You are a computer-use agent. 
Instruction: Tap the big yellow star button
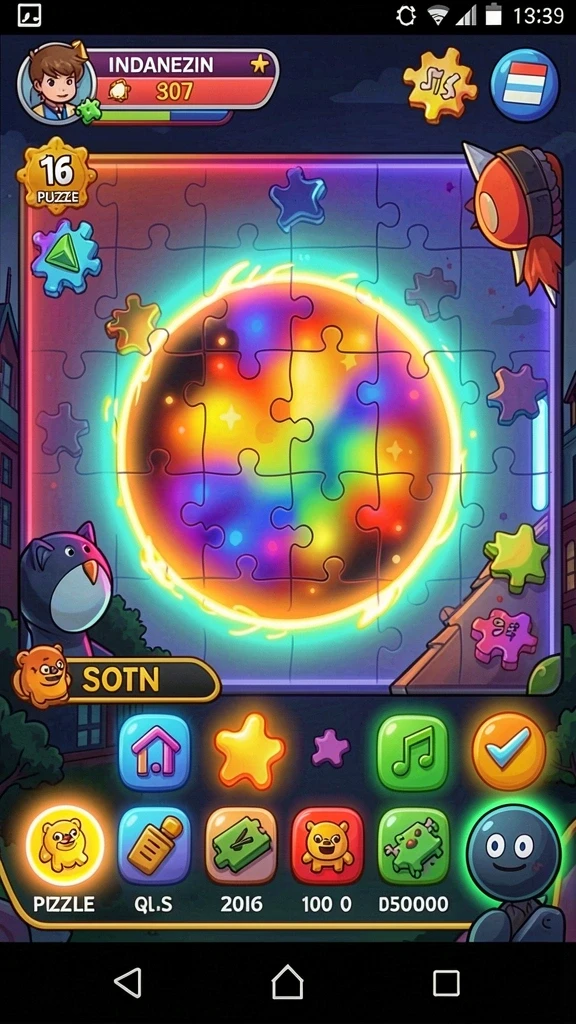249,751
